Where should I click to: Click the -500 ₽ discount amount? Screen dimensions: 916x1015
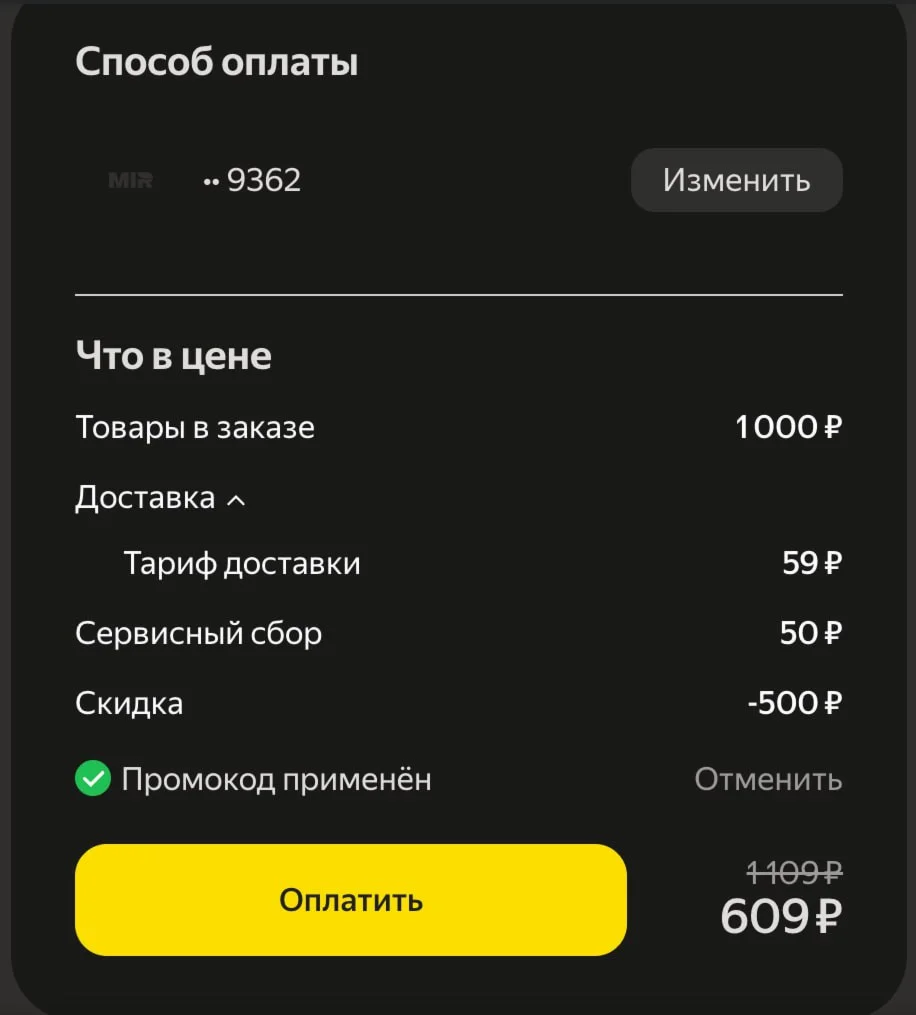point(793,702)
